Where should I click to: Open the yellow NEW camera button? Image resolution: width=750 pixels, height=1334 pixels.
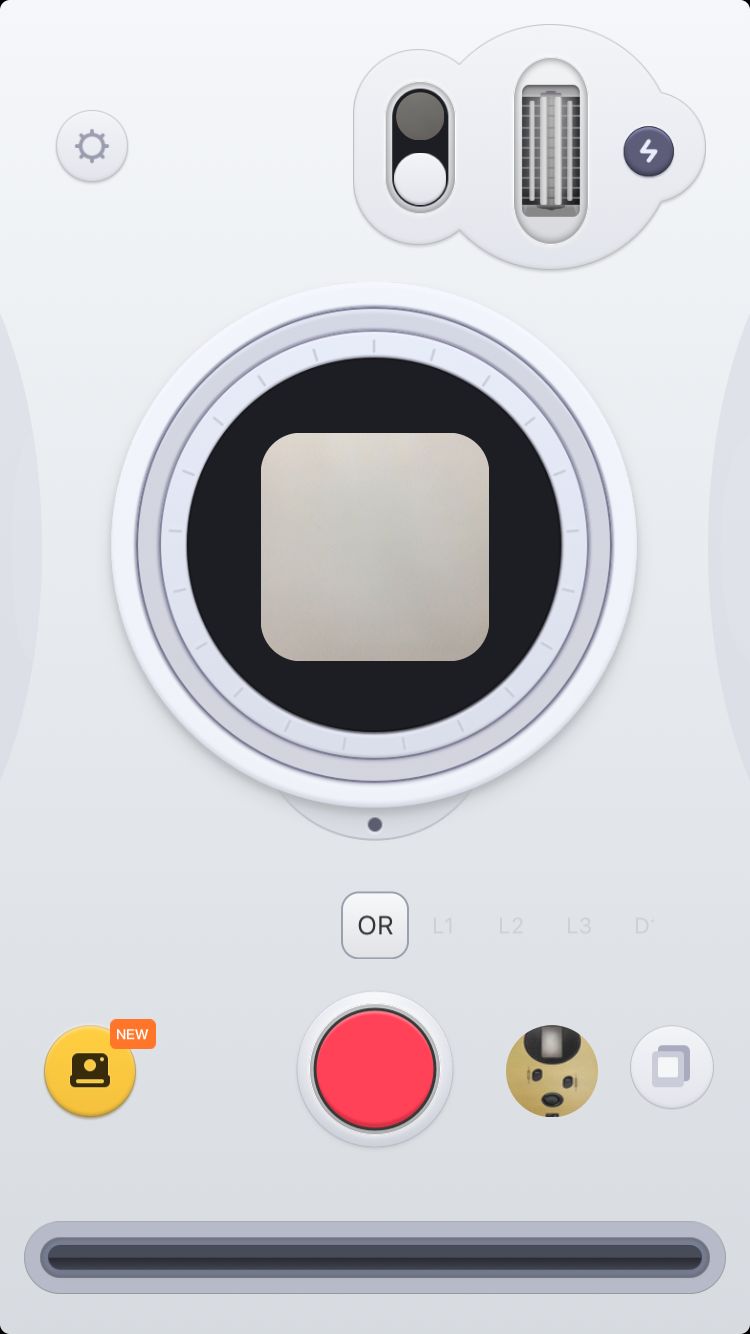coord(90,1071)
